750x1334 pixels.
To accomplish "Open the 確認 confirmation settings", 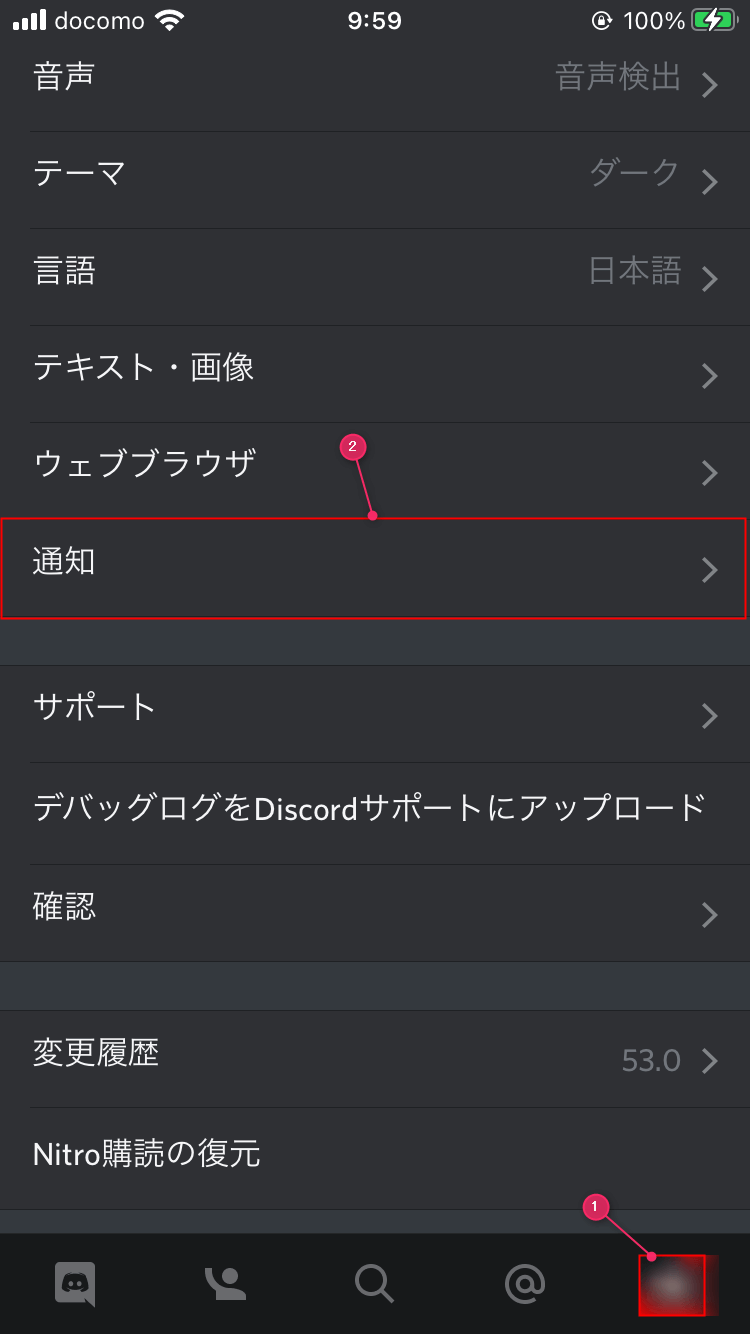I will tap(375, 908).
